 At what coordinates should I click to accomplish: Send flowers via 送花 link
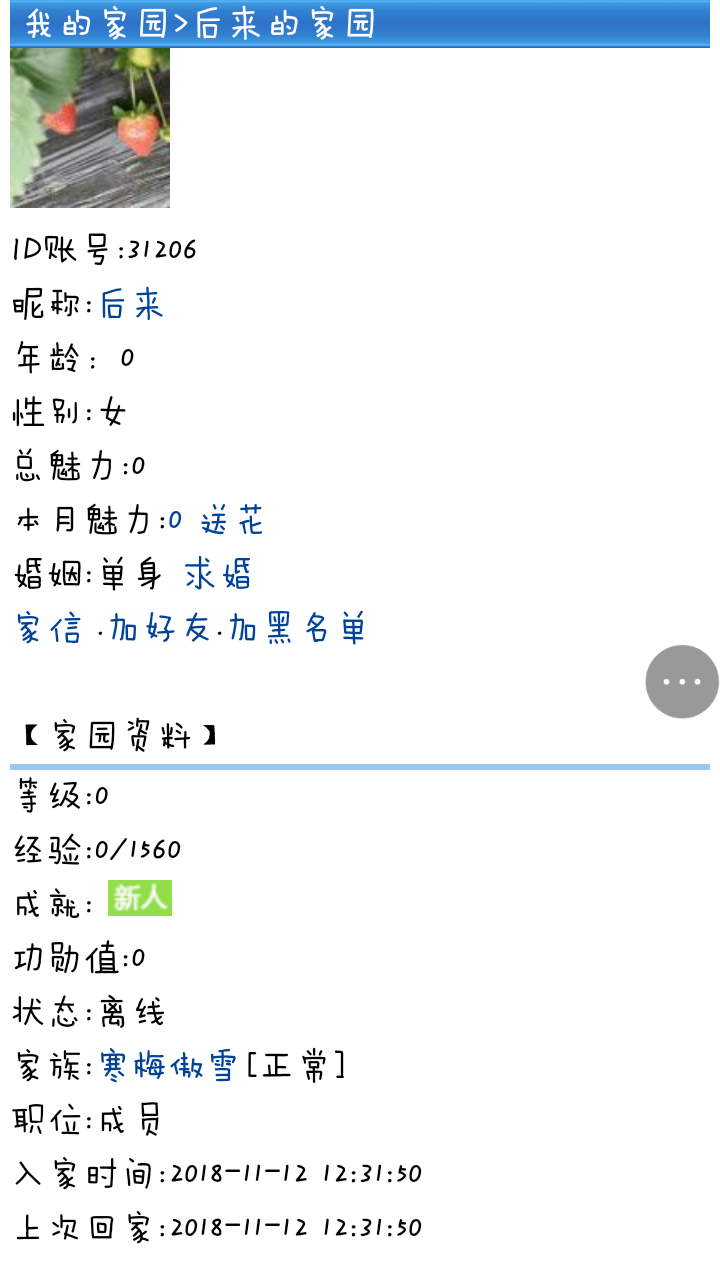[x=232, y=521]
